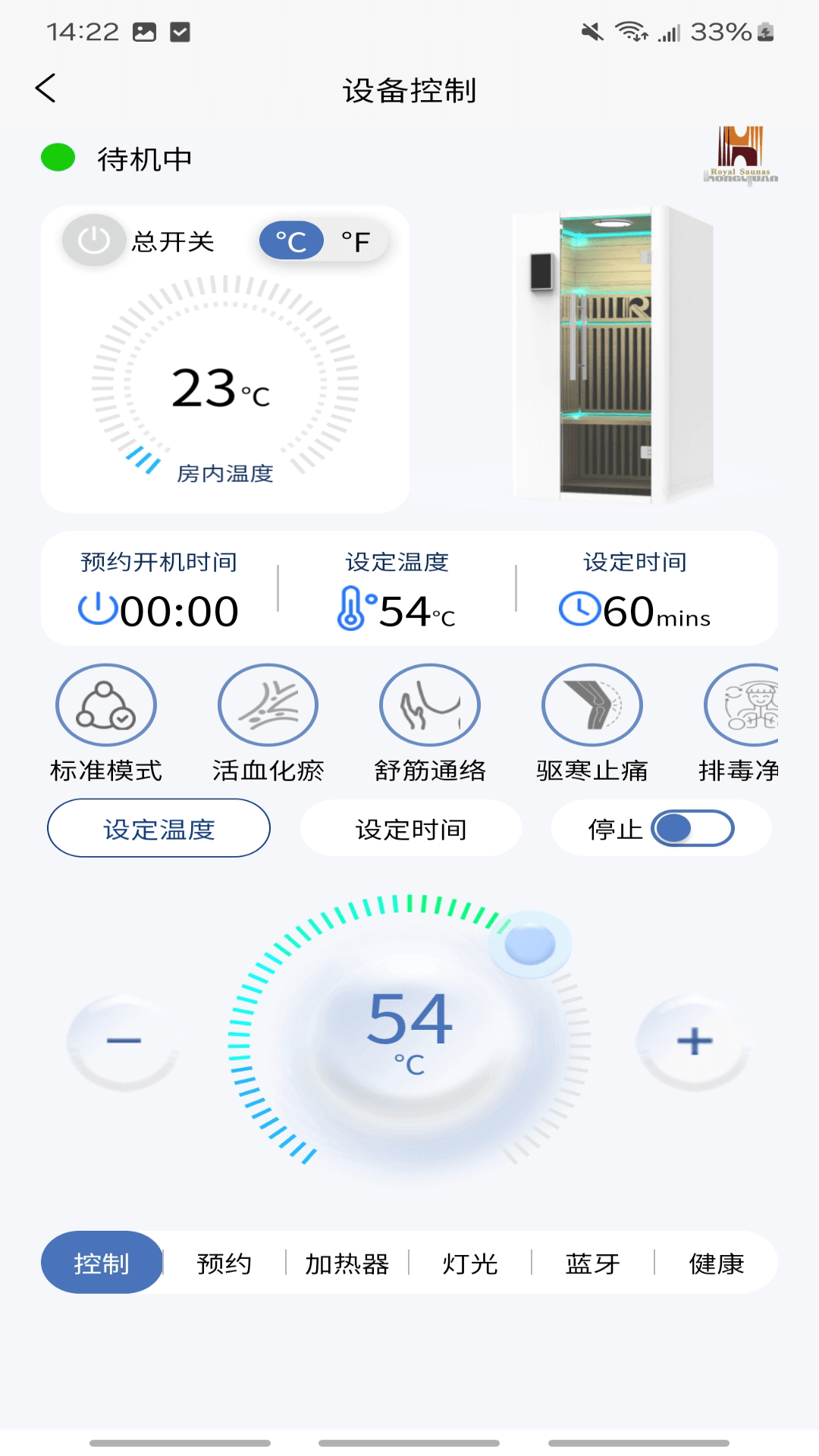Select the 活血化瘀 mode icon

coord(268,704)
